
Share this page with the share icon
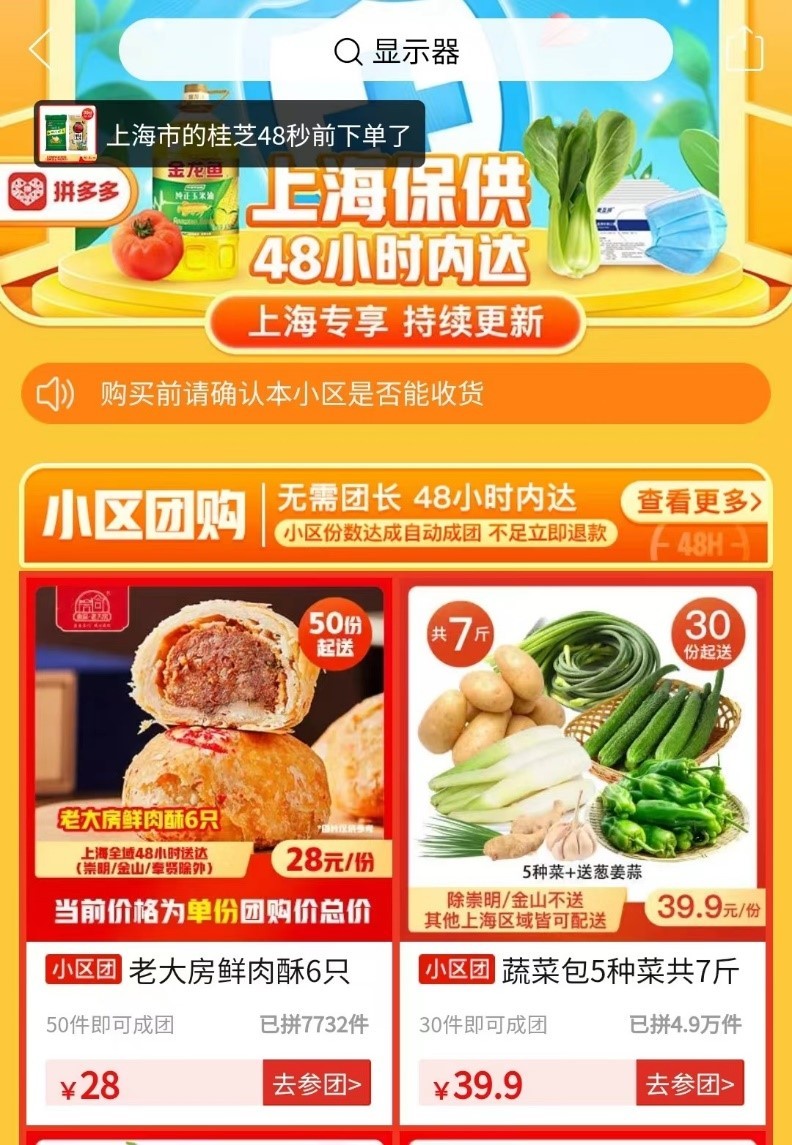coord(744,49)
